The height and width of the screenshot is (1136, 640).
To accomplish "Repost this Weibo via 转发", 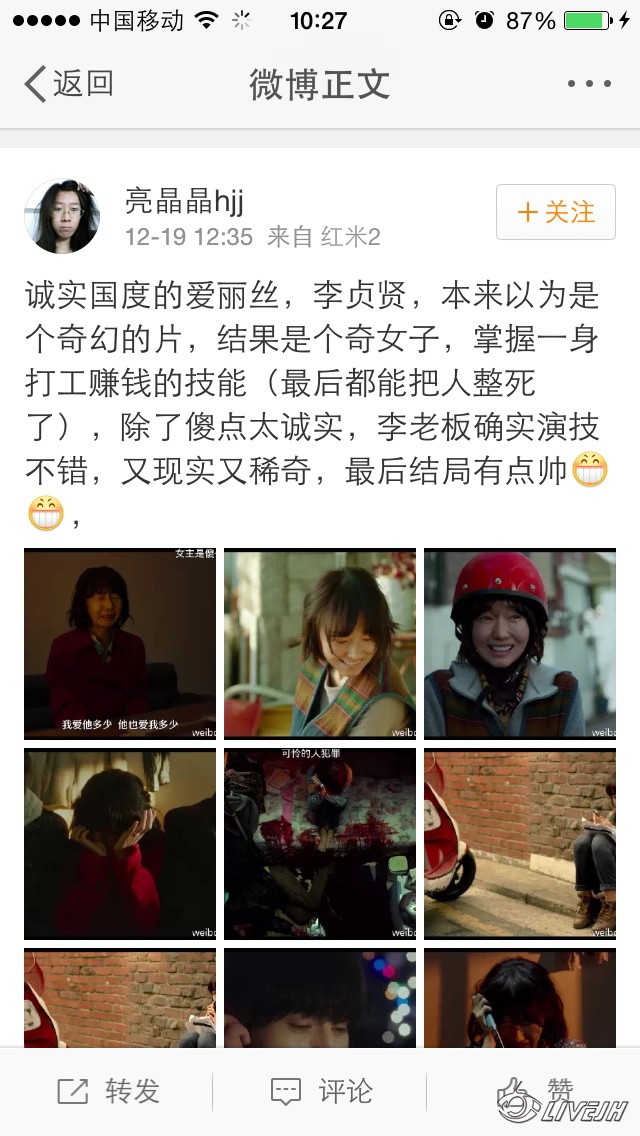I will tap(110, 1091).
